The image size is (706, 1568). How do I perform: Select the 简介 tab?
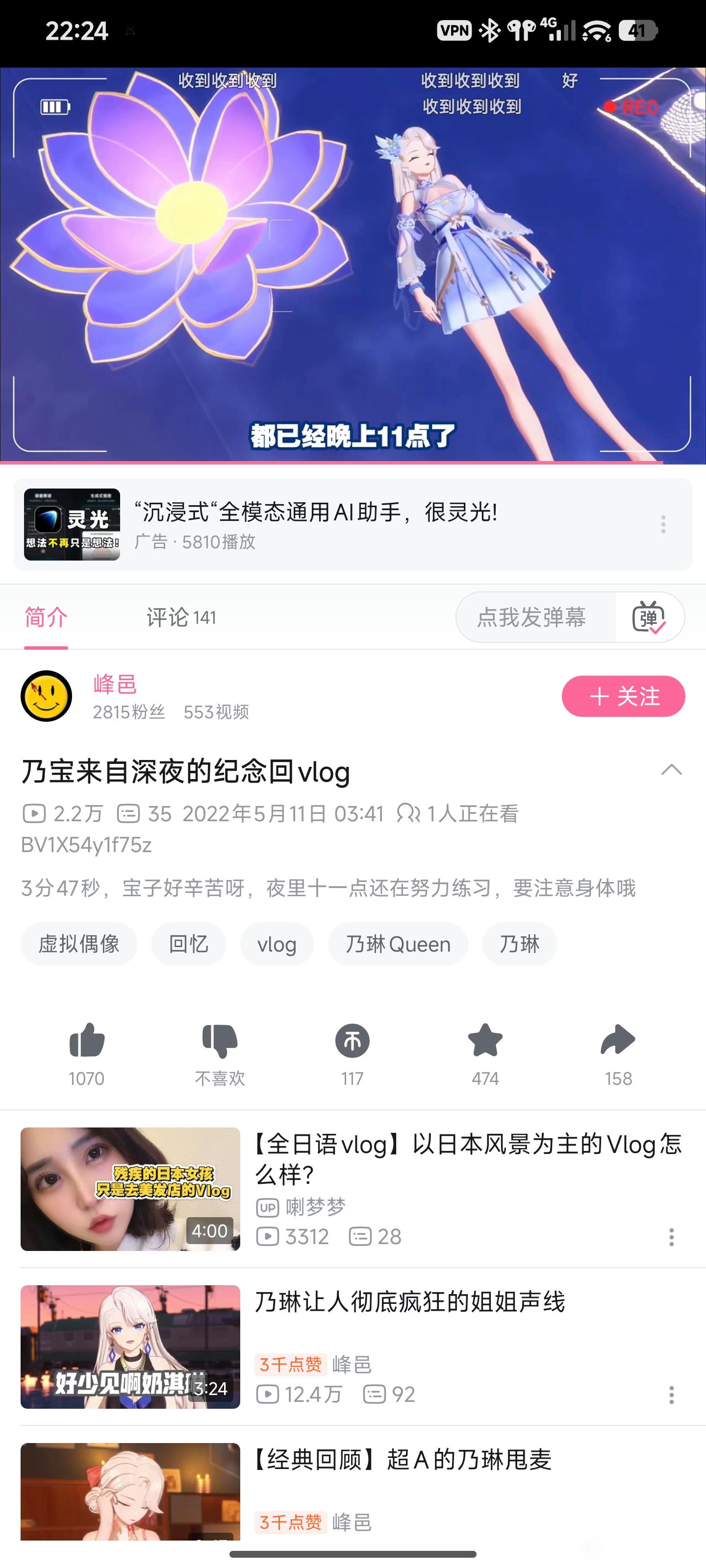[x=46, y=617]
